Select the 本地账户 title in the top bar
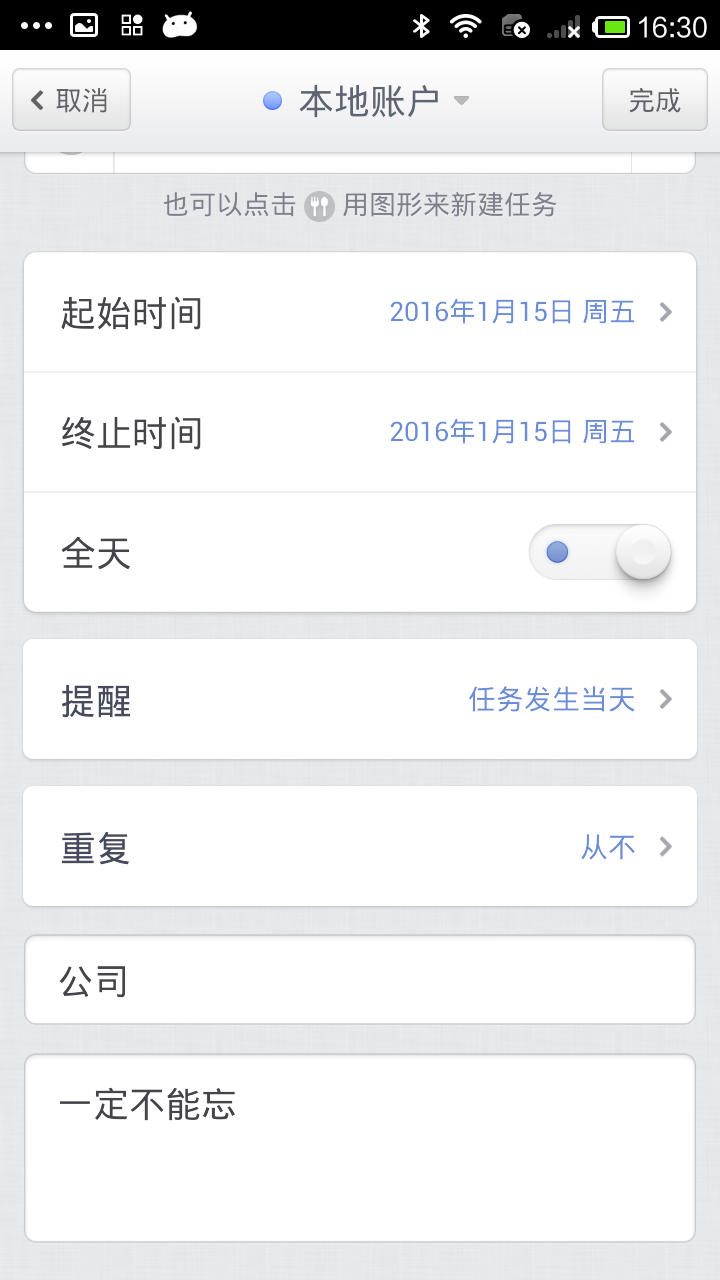The image size is (720, 1280). click(358, 99)
